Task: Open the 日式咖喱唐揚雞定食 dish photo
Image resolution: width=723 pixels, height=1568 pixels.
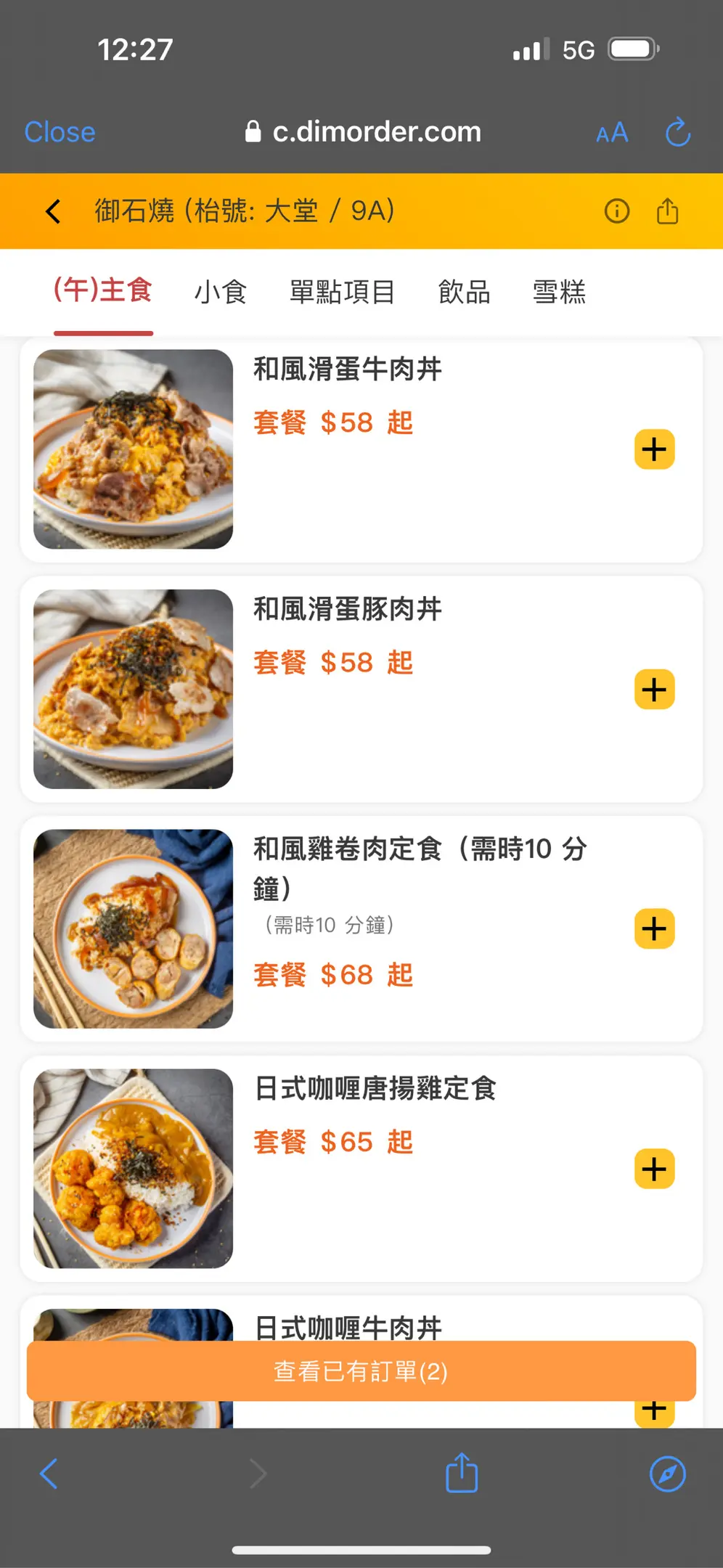Action: (x=134, y=1168)
